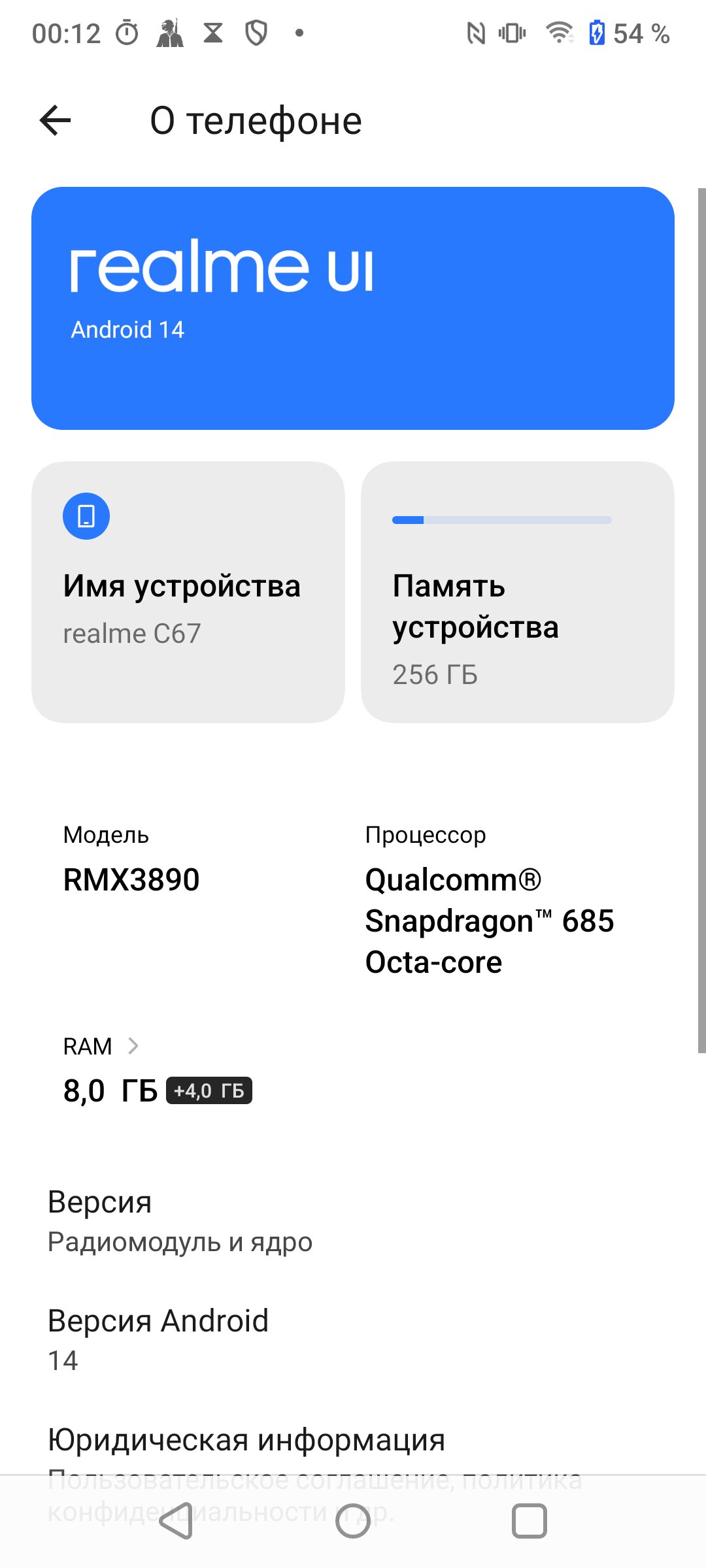This screenshot has width=706, height=1568.
Task: Open Версия: Радиомодуль и ядро
Action: pyautogui.click(x=353, y=1221)
